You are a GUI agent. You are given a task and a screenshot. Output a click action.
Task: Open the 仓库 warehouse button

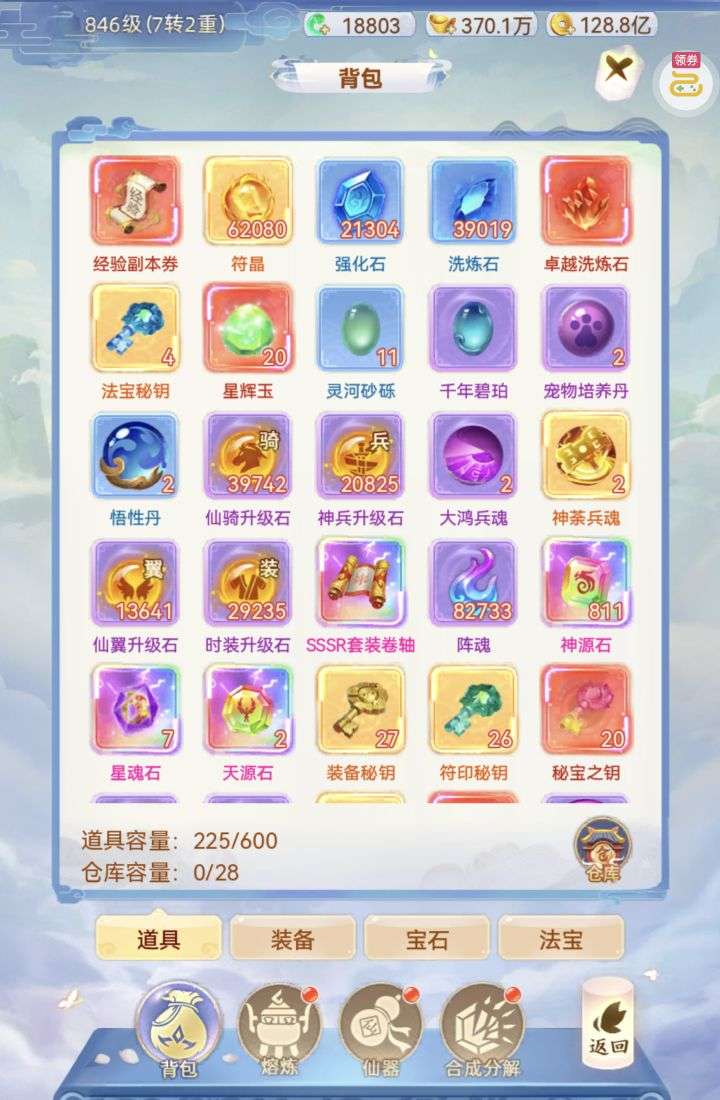[602, 850]
